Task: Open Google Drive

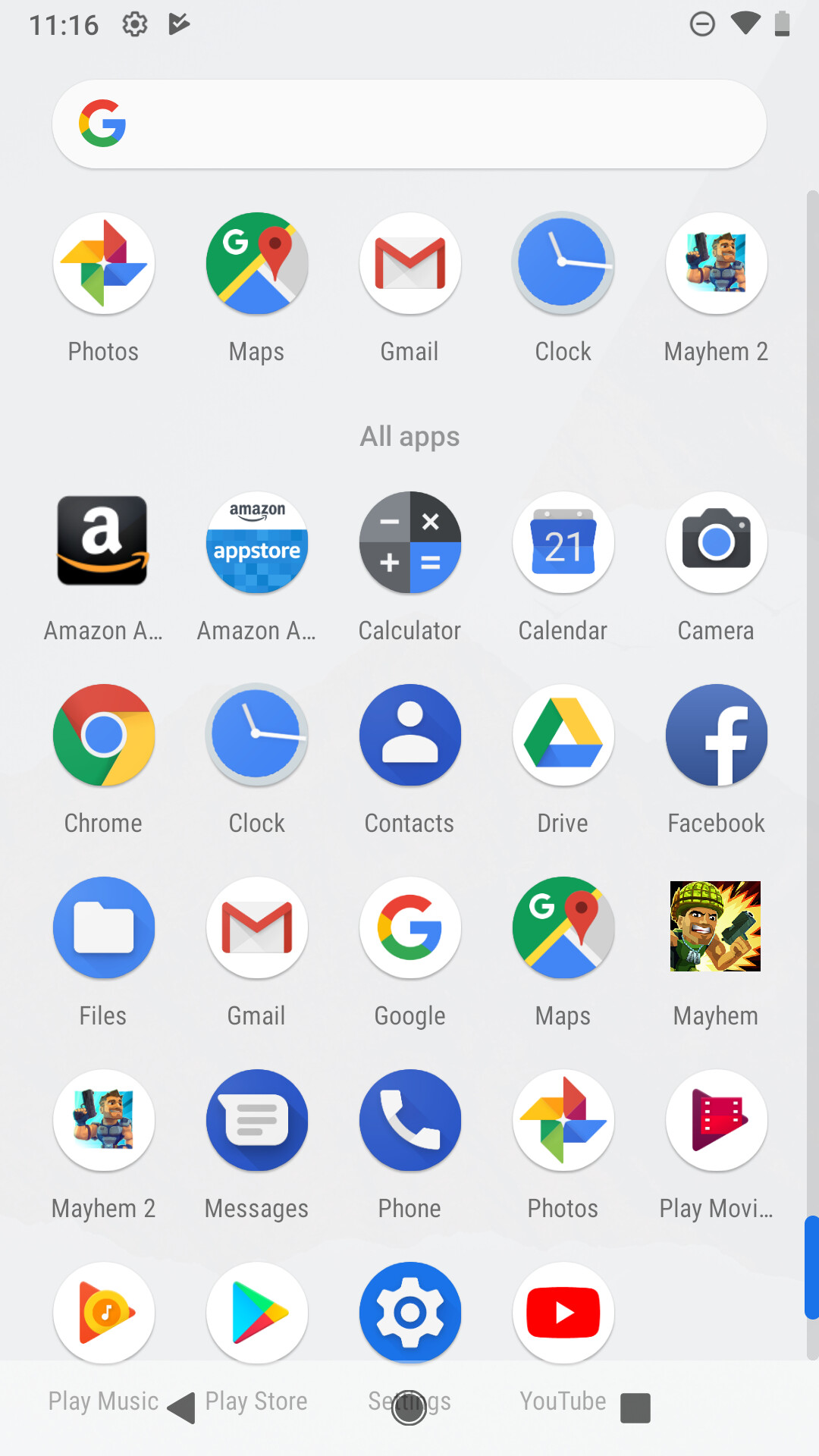Action: coord(563,735)
